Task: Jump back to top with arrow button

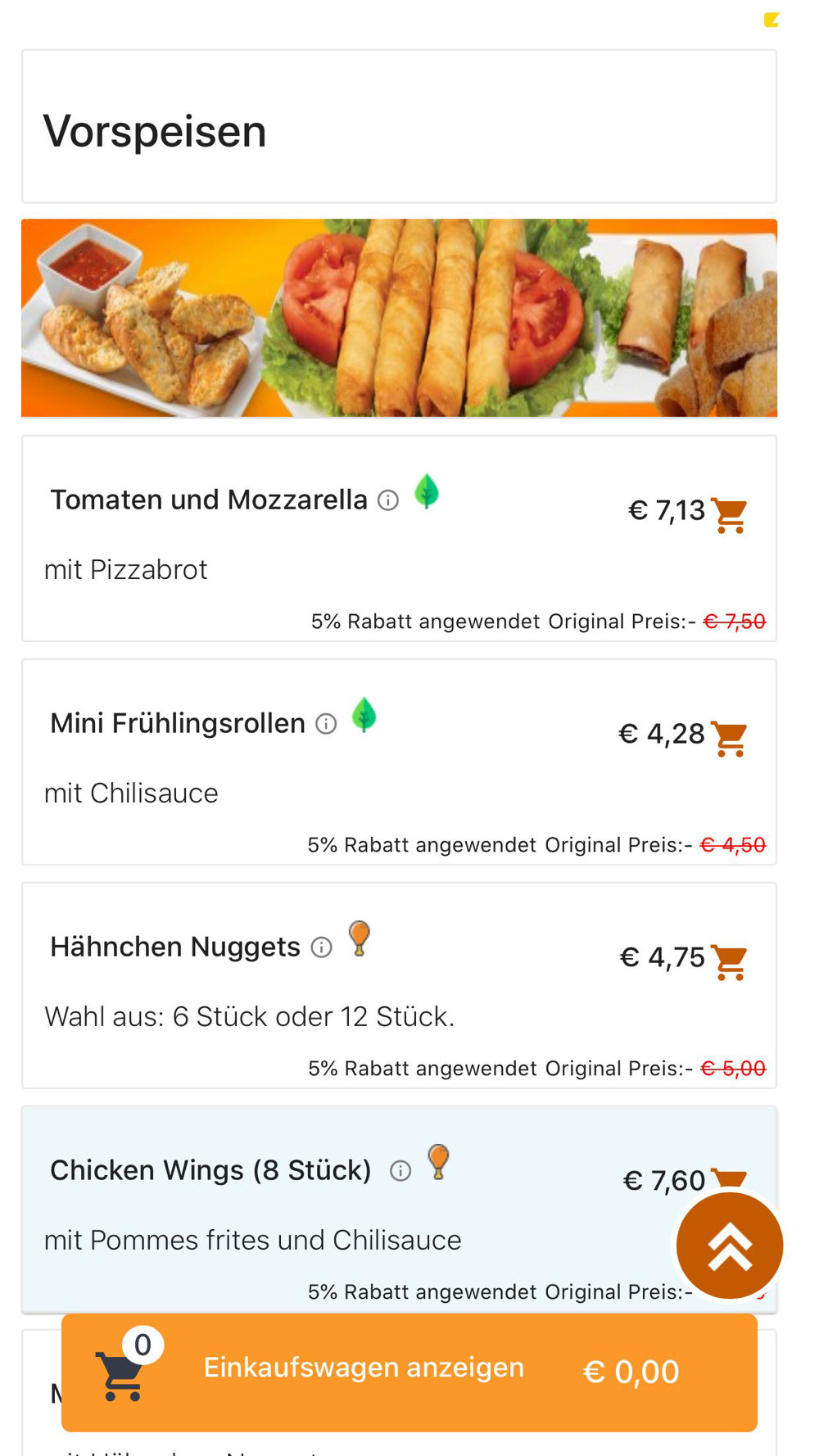Action: pos(729,1246)
